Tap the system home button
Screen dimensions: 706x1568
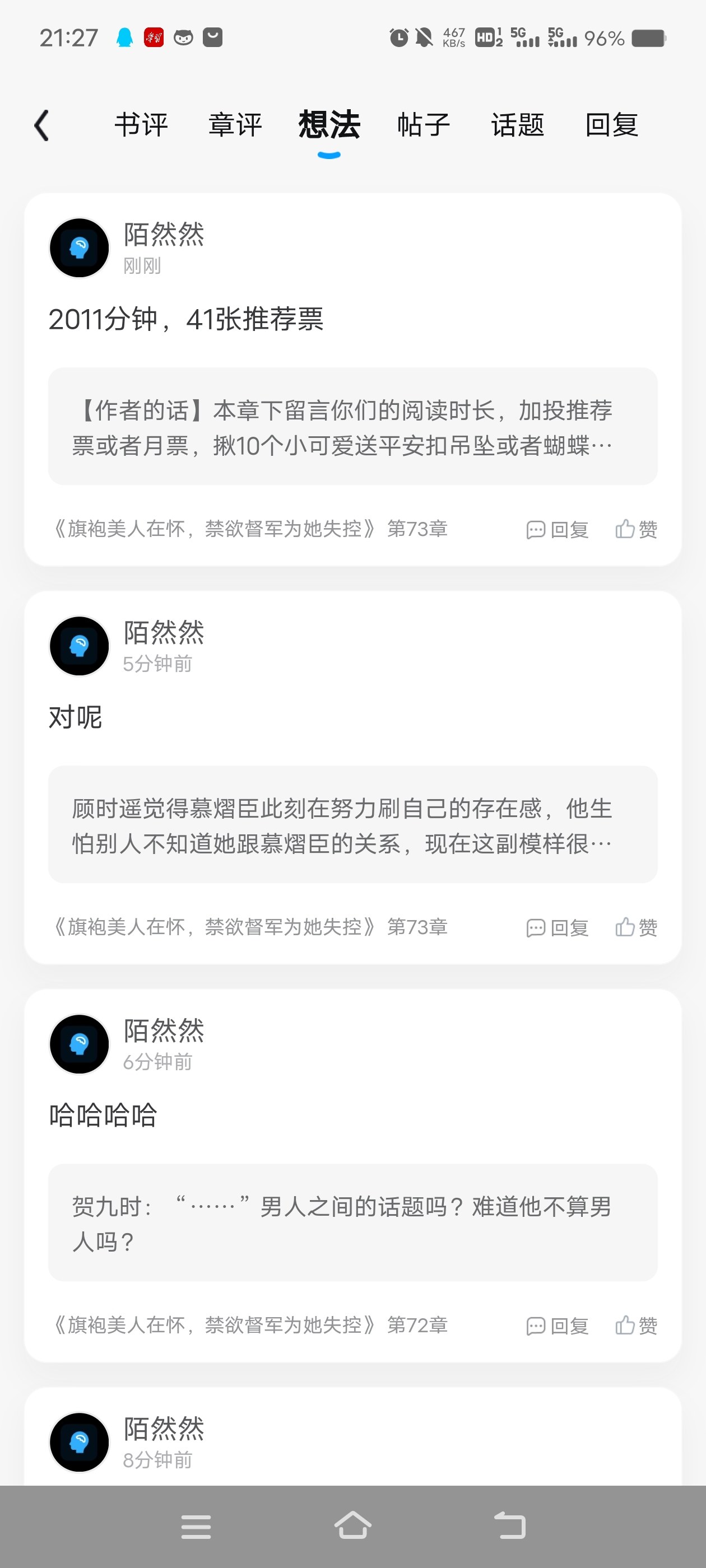[352, 1526]
